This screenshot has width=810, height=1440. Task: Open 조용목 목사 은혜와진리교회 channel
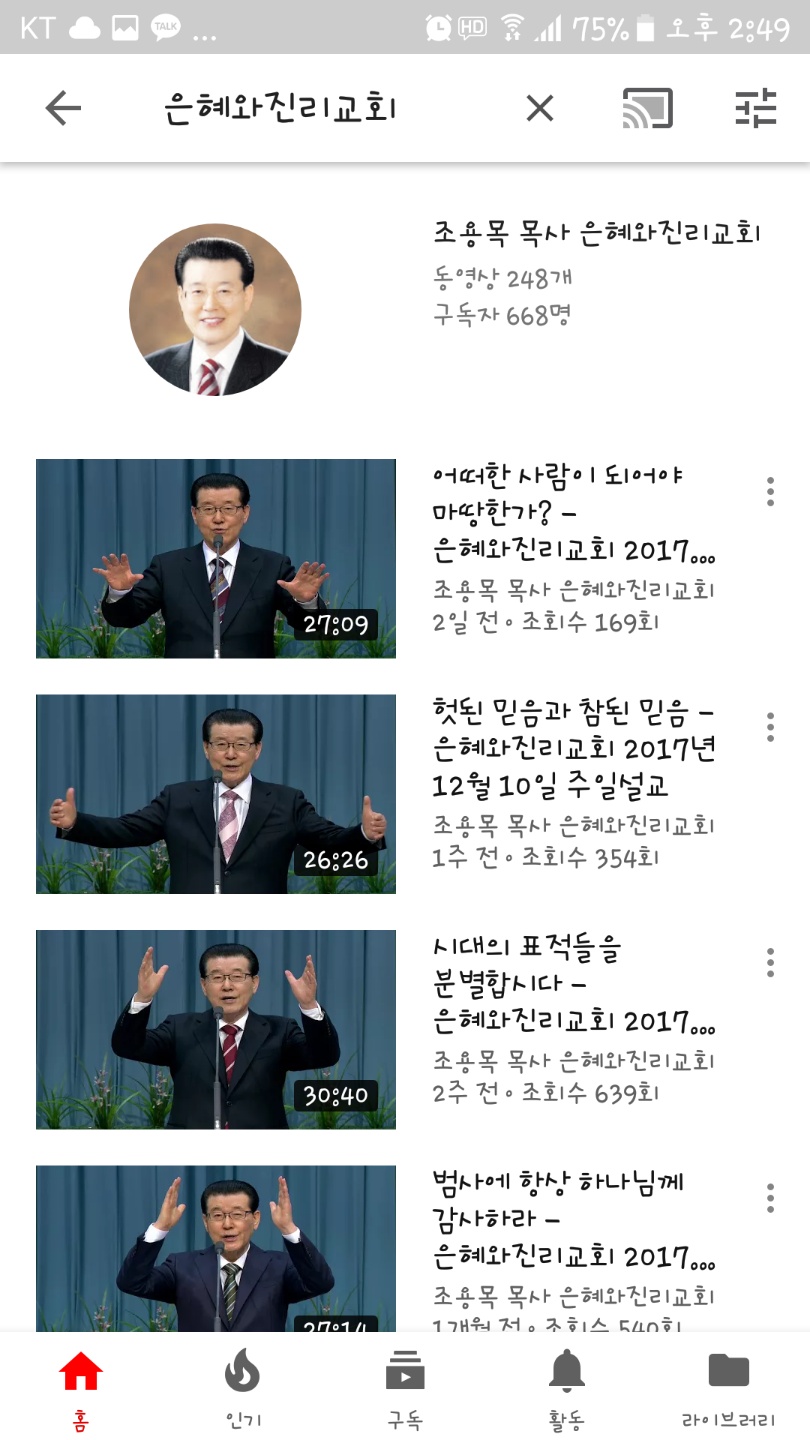coord(215,309)
